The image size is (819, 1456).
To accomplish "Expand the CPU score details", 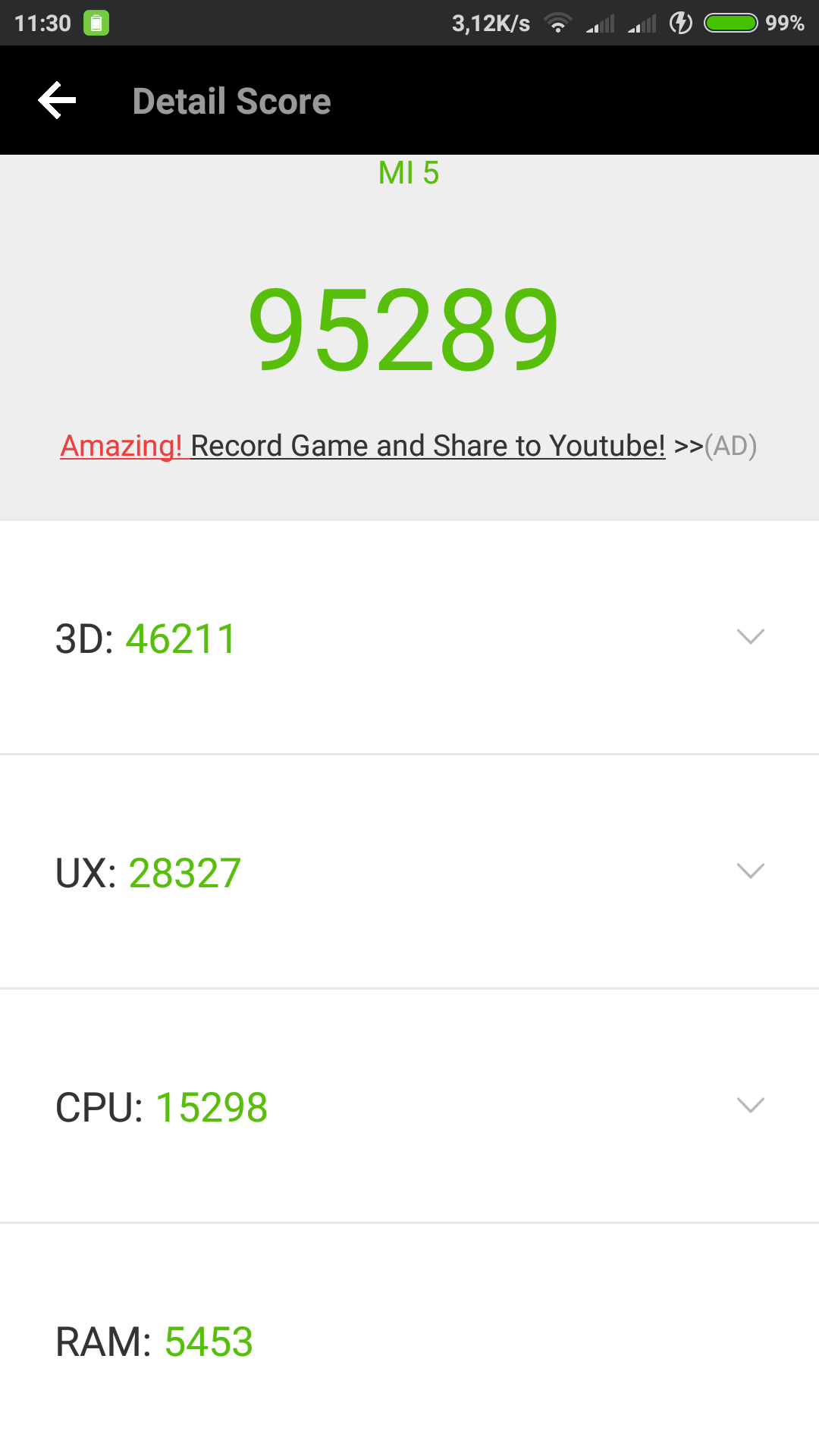I will click(x=750, y=1106).
